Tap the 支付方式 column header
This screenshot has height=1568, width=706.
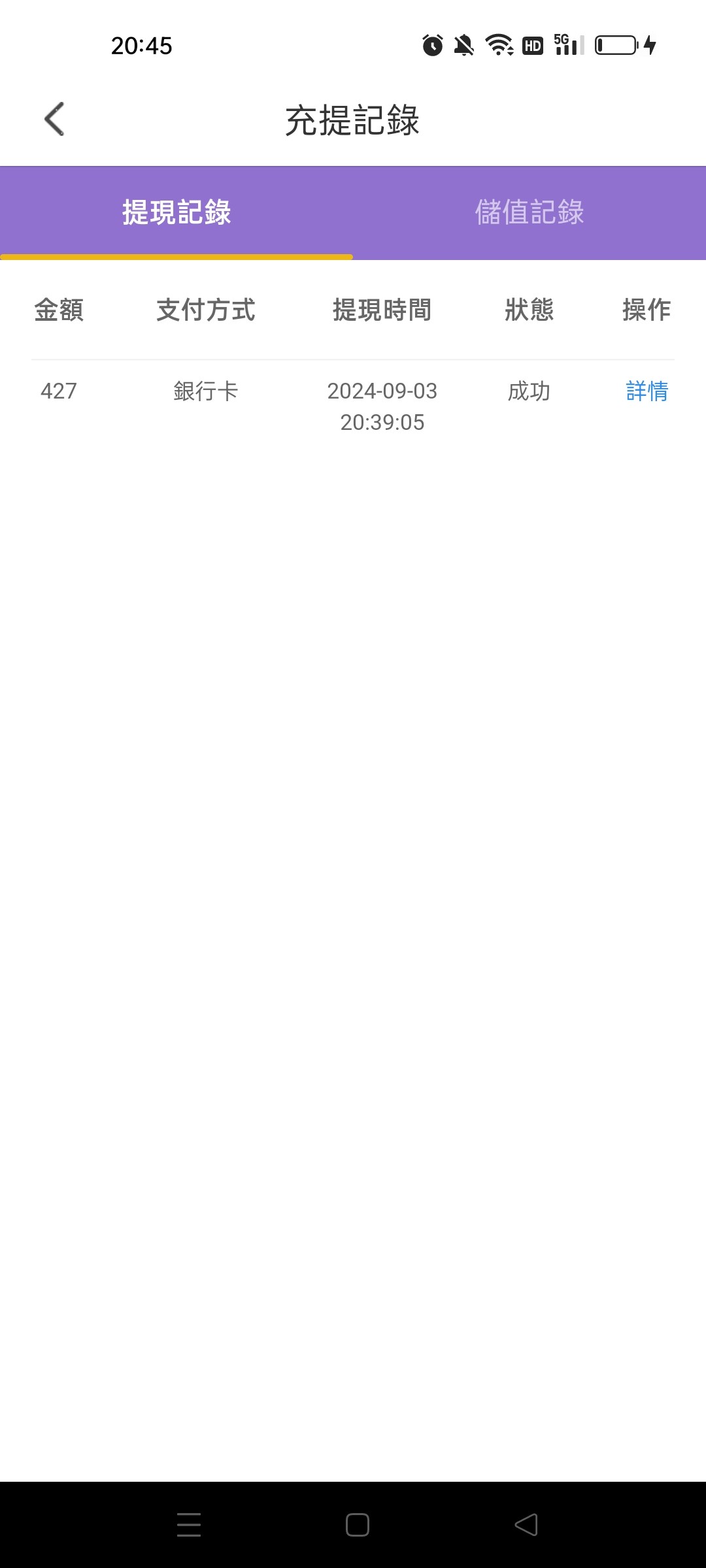206,312
